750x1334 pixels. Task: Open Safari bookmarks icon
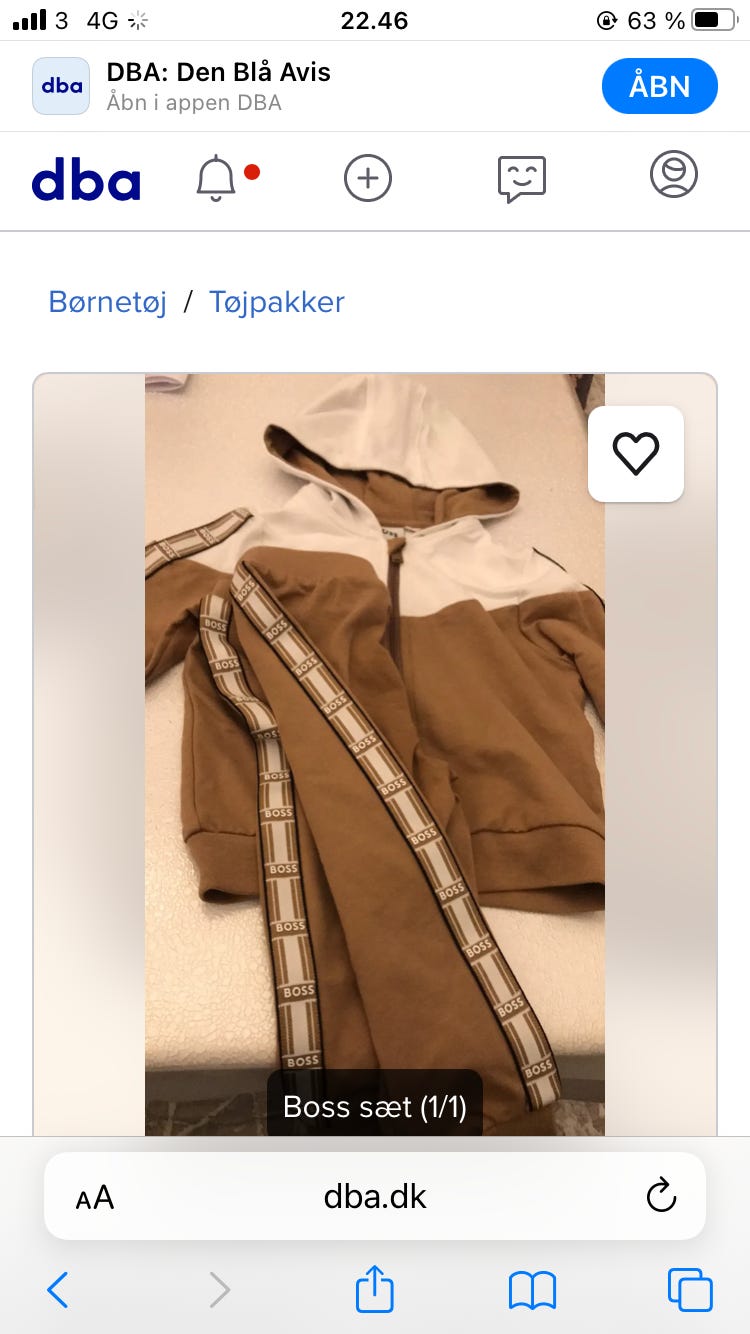(x=533, y=1289)
